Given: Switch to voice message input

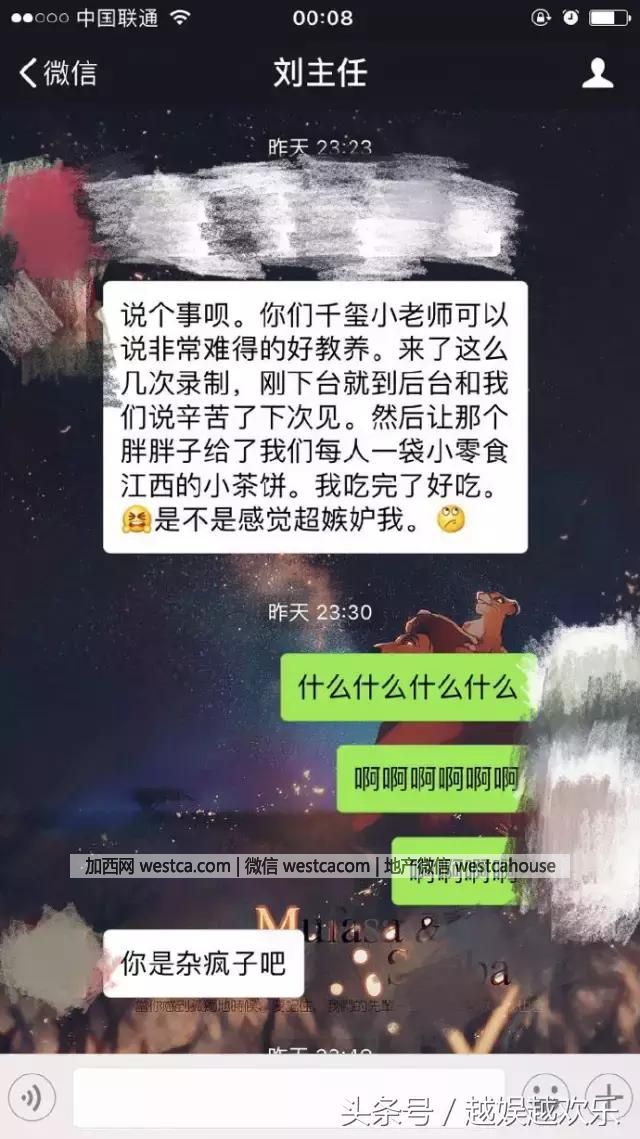Looking at the screenshot, I should point(33,1098).
